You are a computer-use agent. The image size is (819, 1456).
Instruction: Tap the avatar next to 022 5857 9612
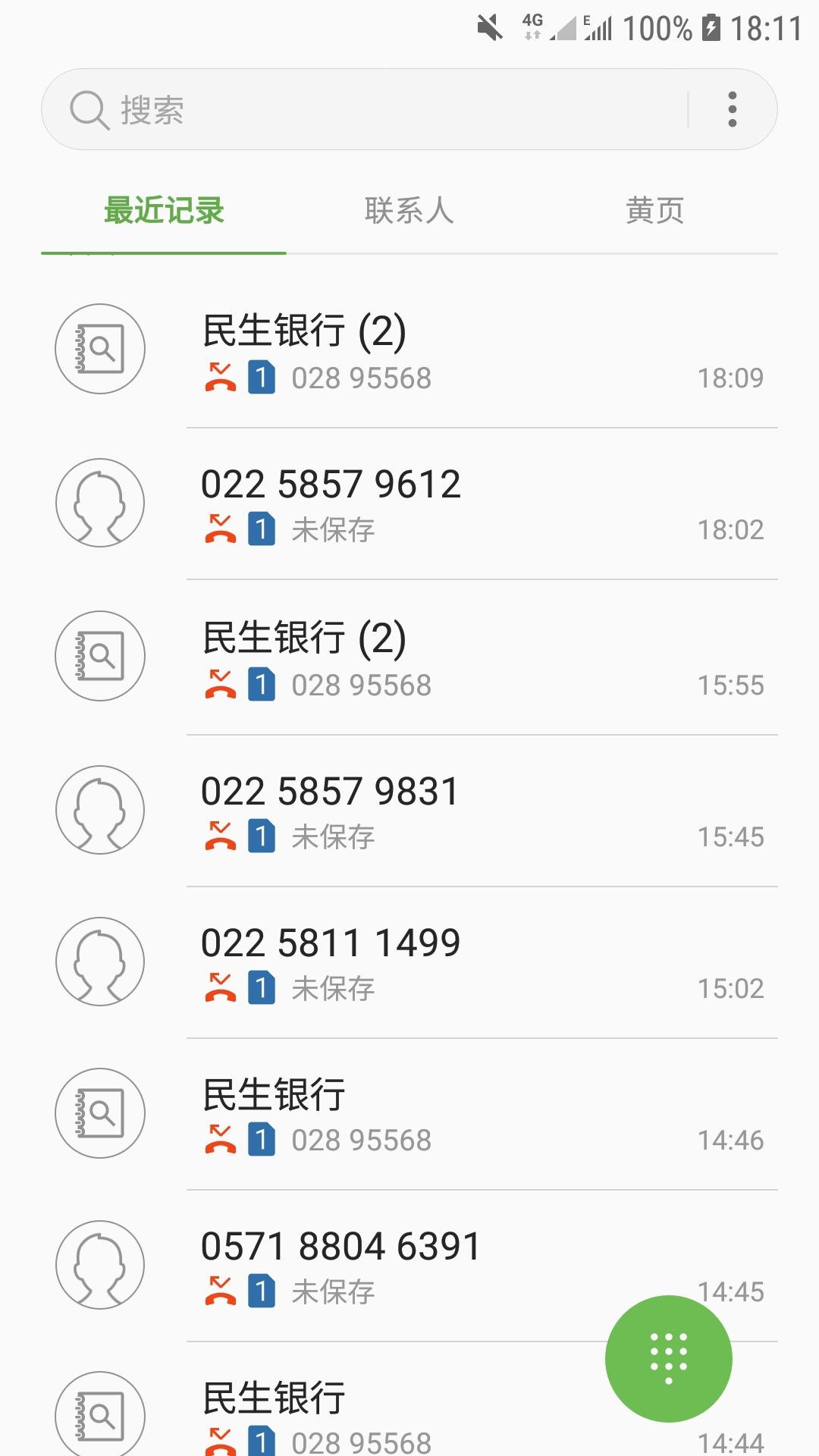(x=100, y=503)
